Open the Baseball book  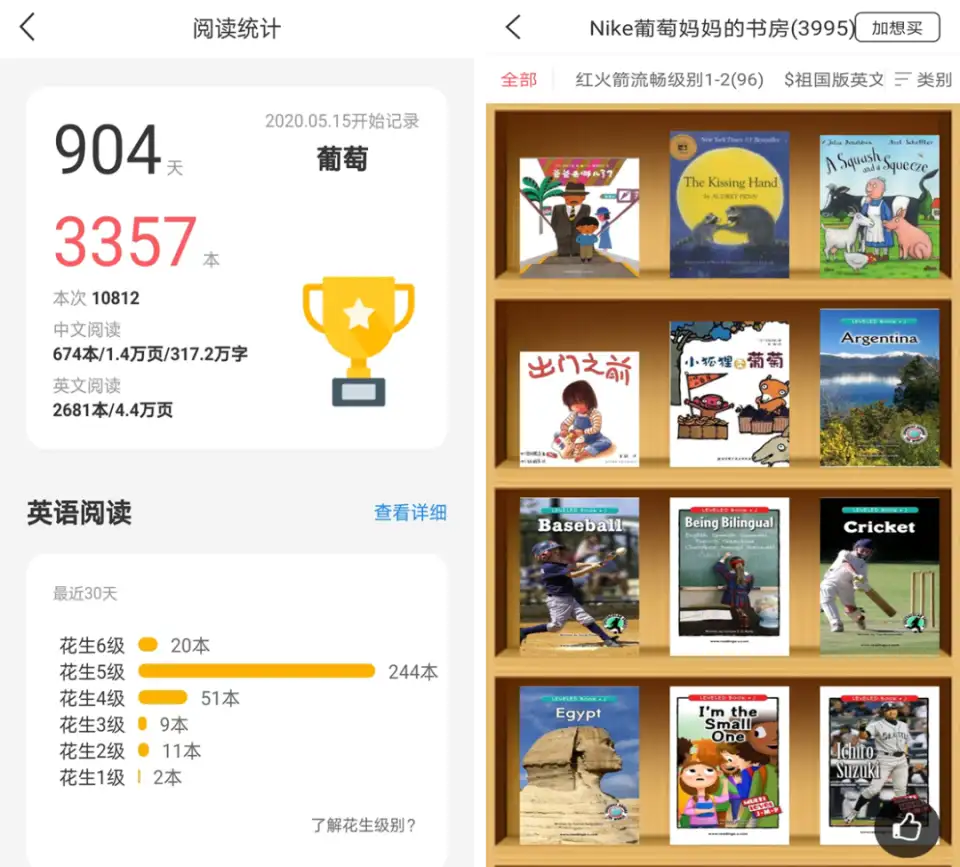point(579,577)
